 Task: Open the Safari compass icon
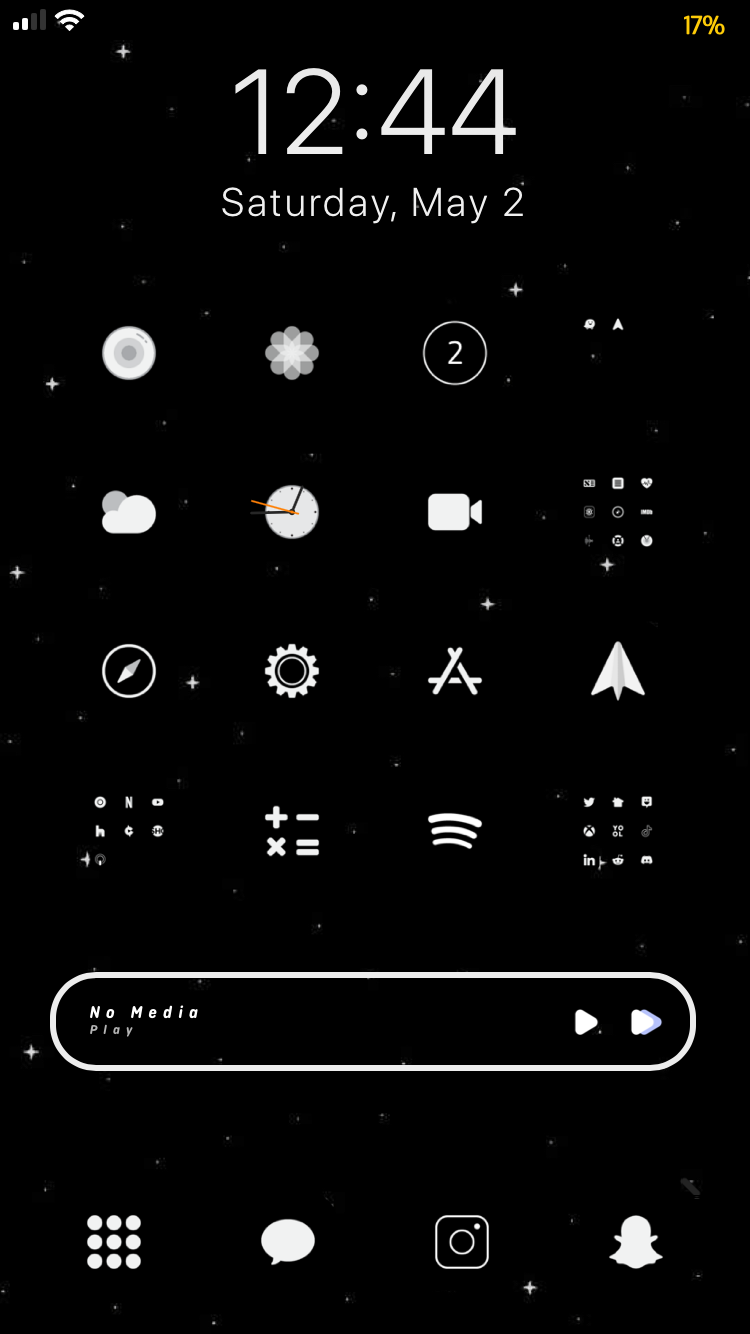[129, 670]
